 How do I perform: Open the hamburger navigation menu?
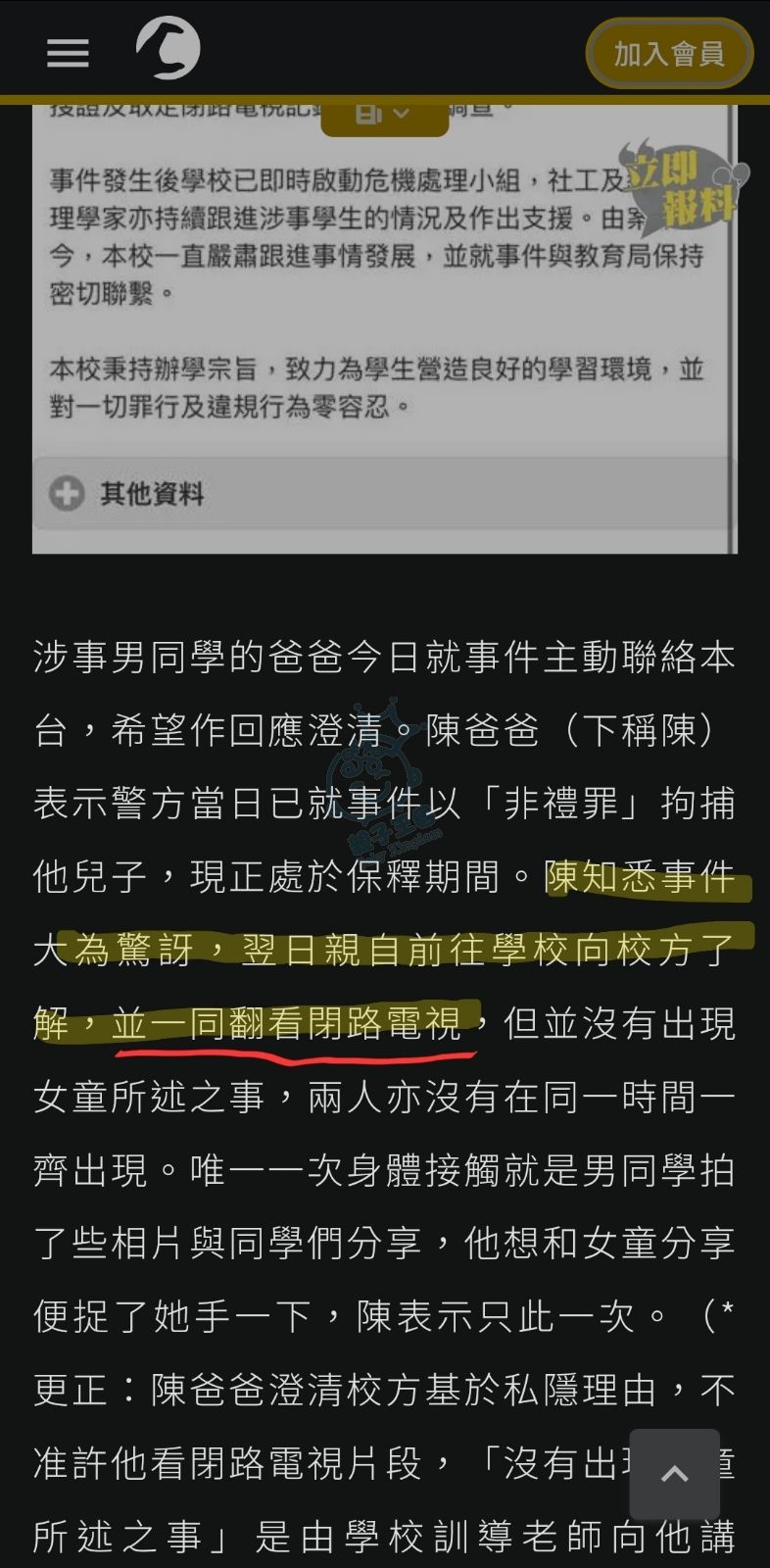(68, 53)
